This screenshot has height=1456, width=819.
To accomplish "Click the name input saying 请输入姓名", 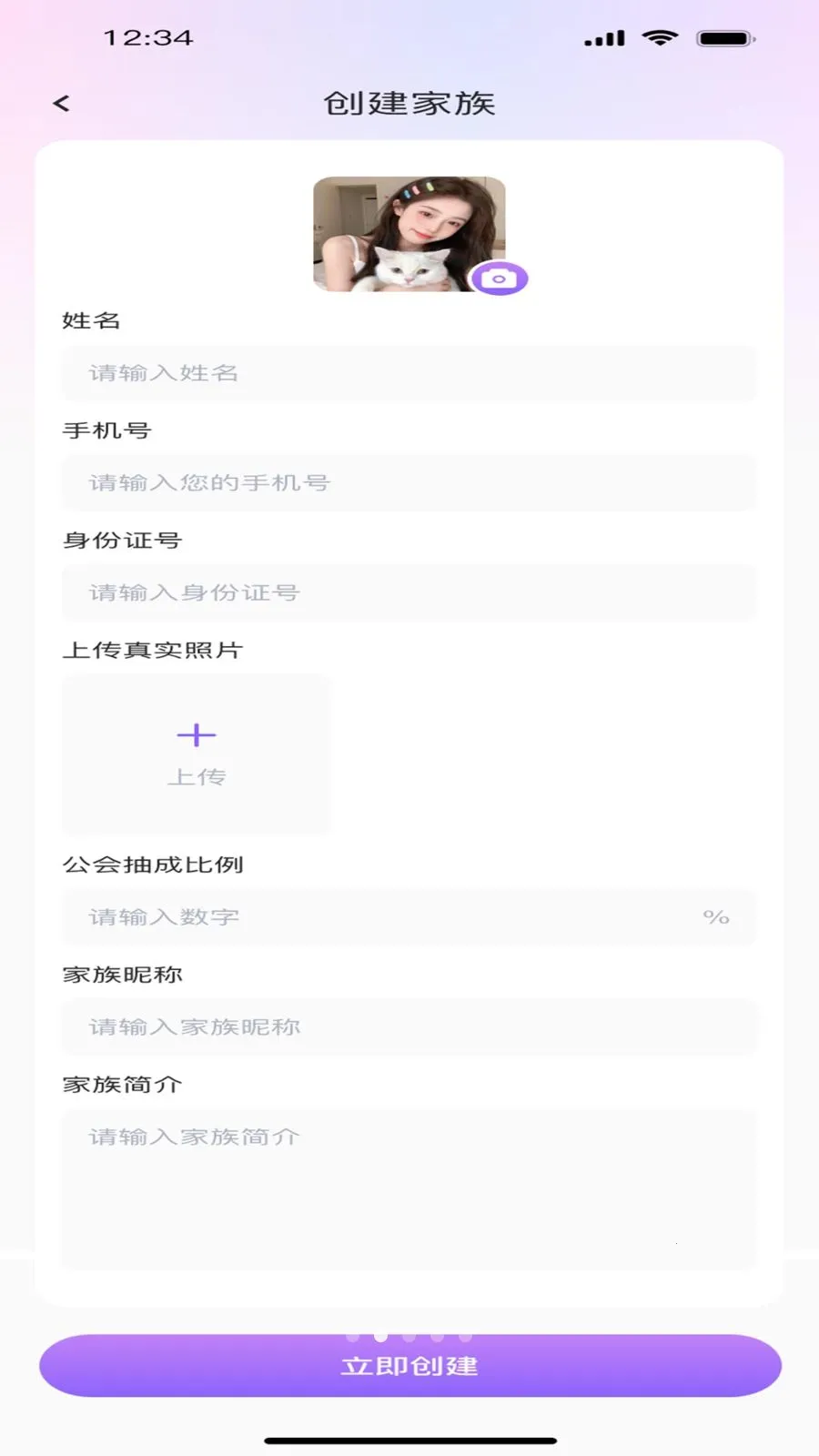I will click(409, 373).
